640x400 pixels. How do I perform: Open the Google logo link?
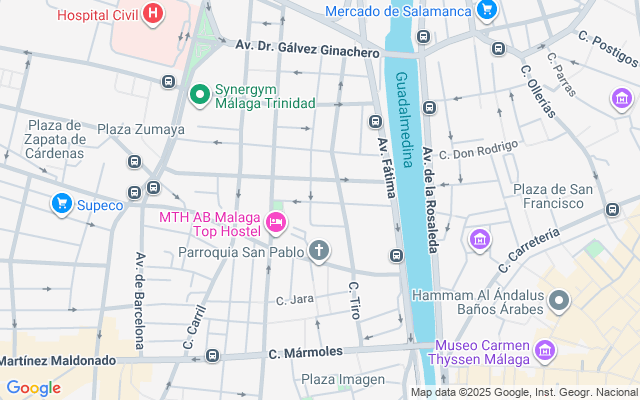pyautogui.click(x=33, y=388)
